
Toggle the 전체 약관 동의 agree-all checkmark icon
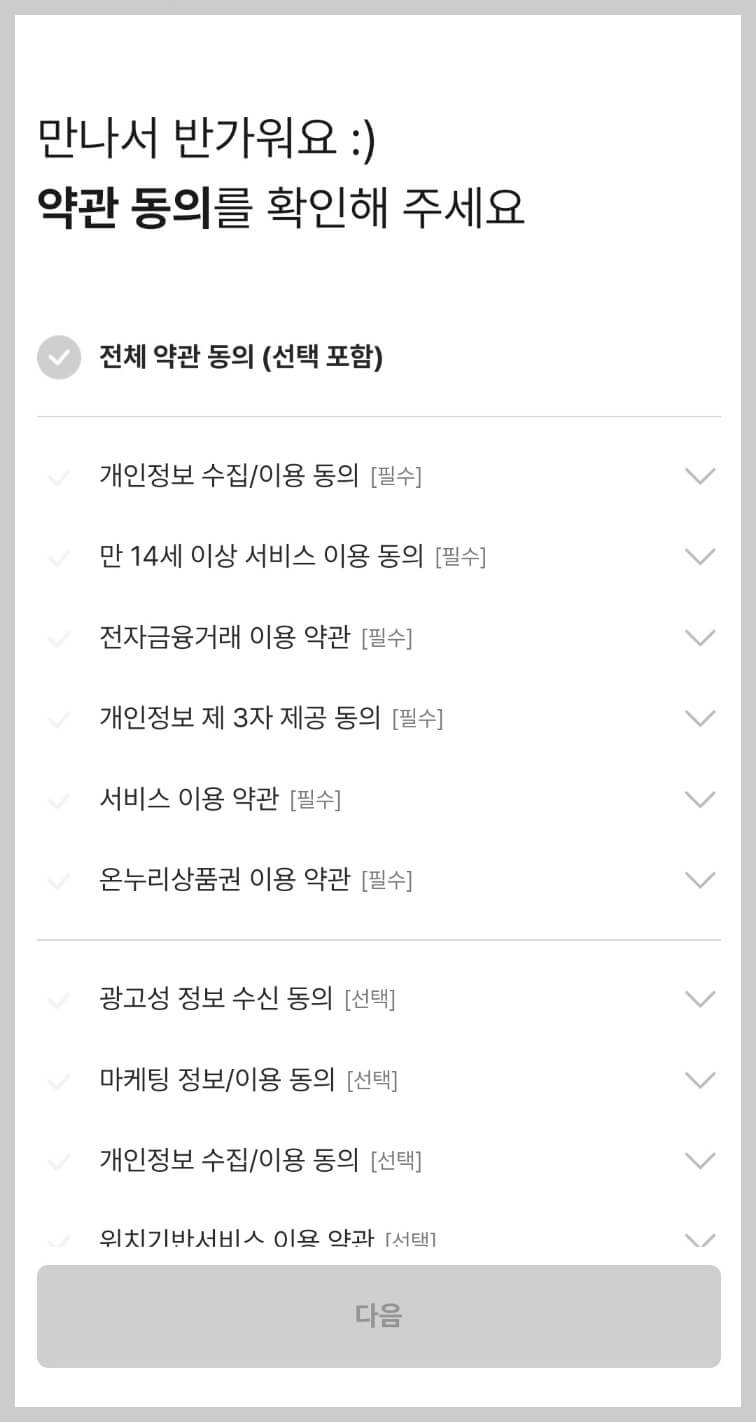[x=58, y=357]
